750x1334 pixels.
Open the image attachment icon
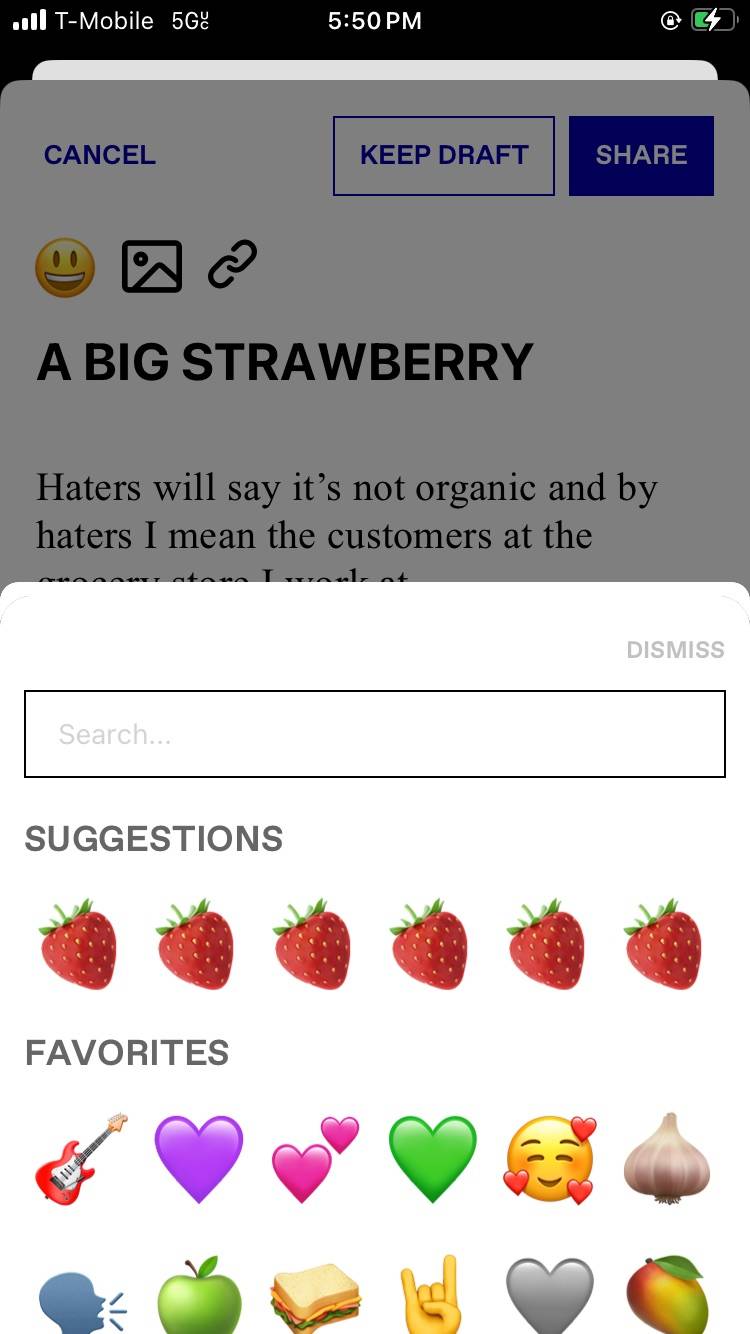pyautogui.click(x=152, y=267)
